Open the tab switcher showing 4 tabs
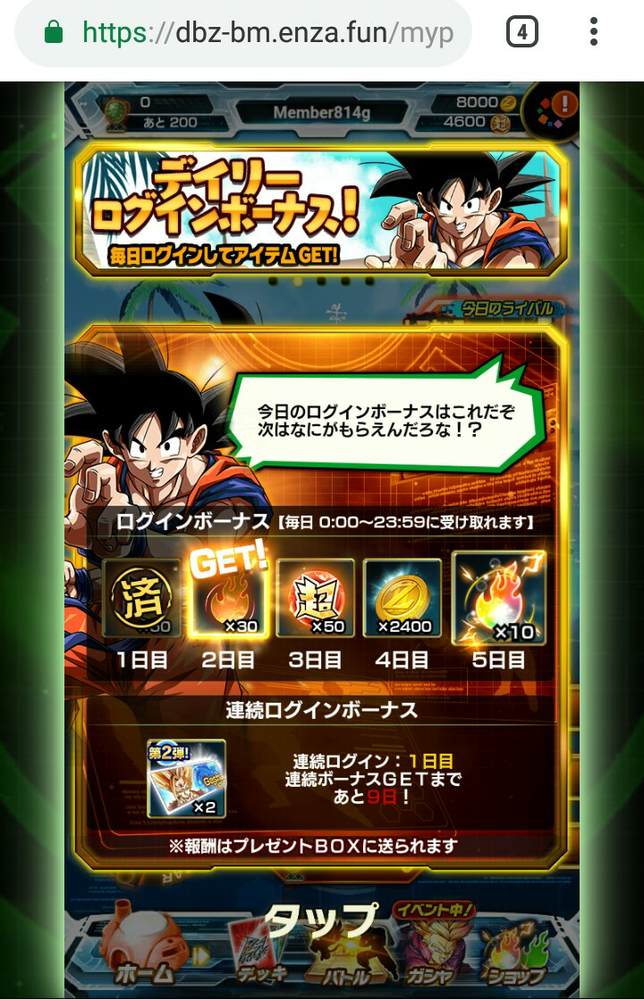This screenshot has width=644, height=999. [522, 33]
